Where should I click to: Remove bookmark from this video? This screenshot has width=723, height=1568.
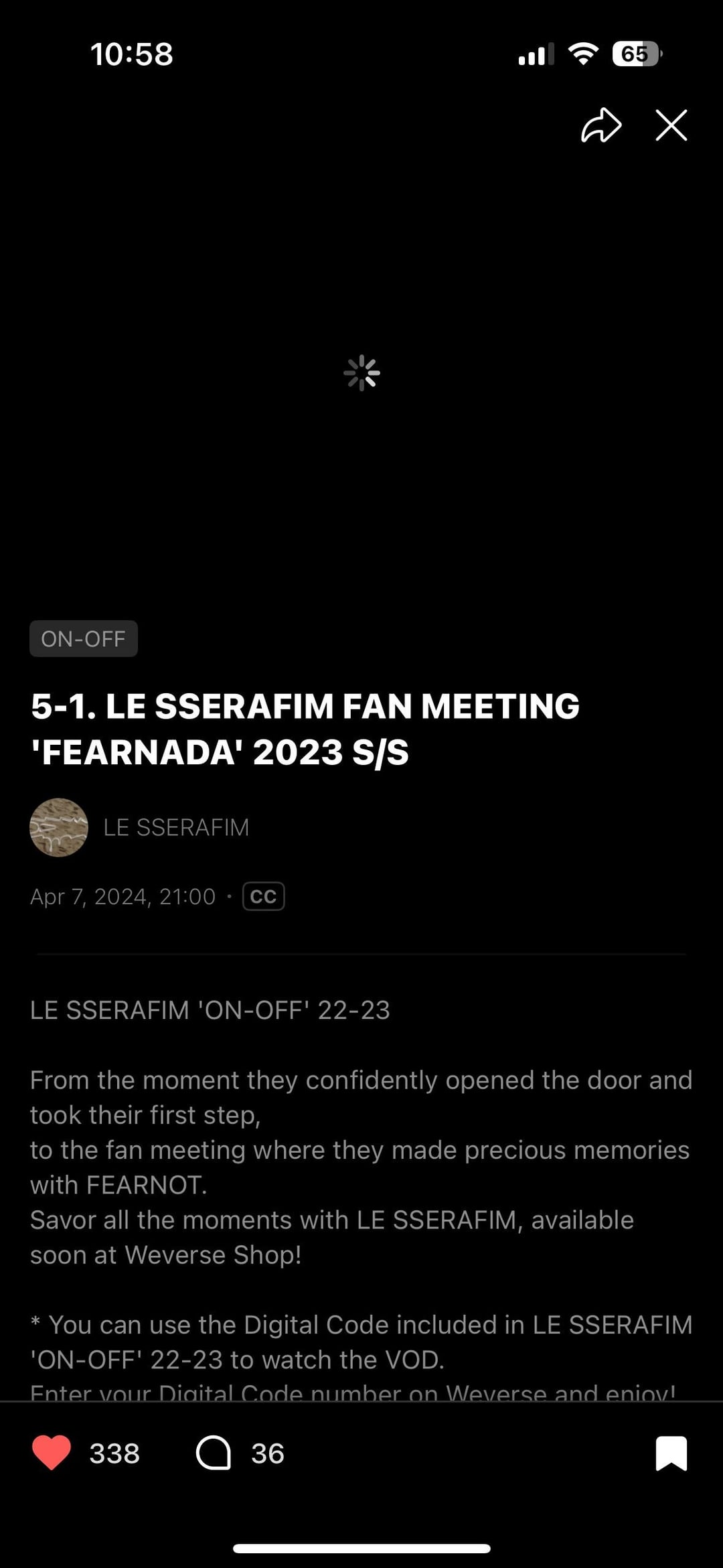671,1453
